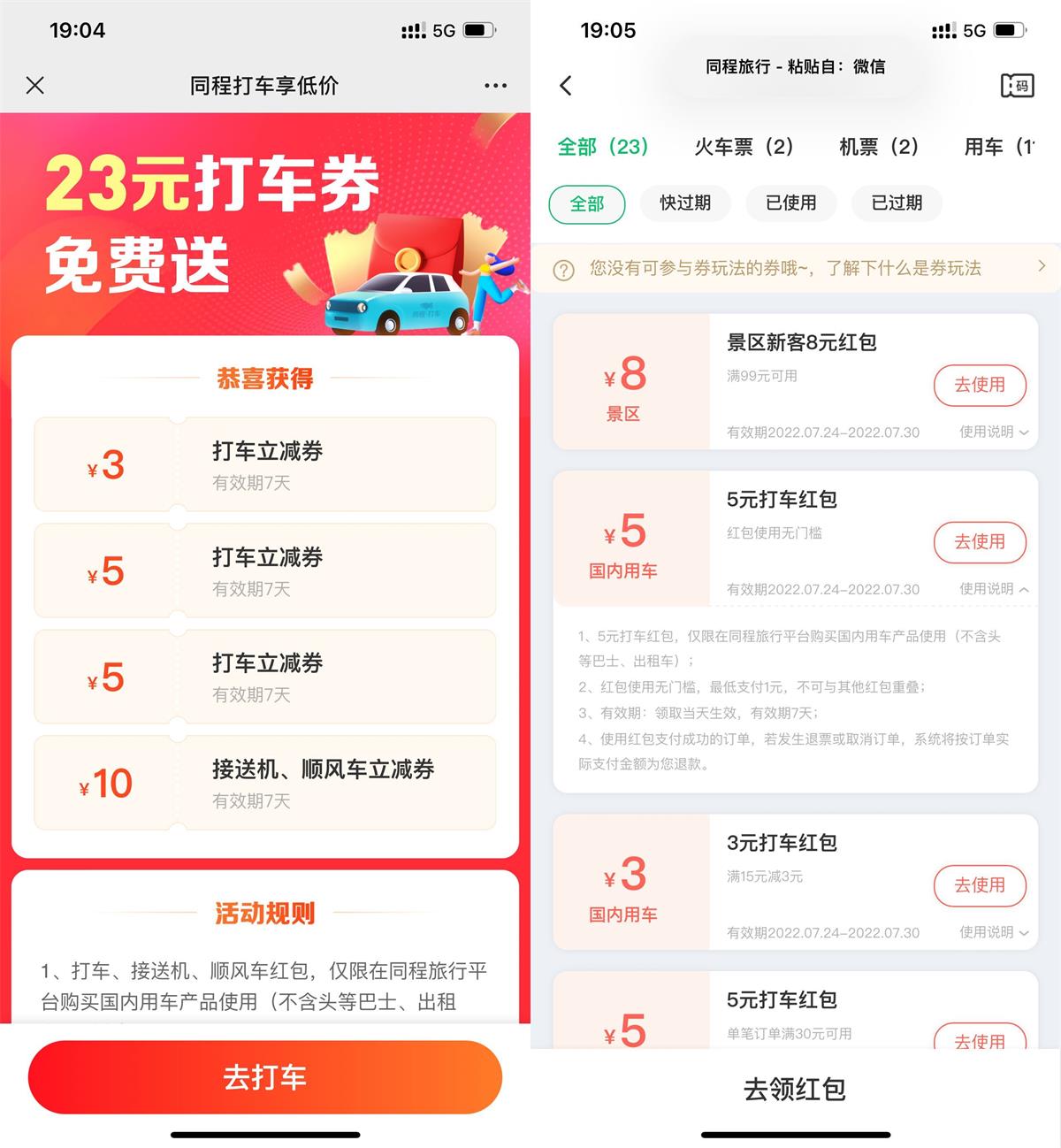This screenshot has width=1061, height=1148.
Task: Switch to the 火车票 (2) tab
Action: pyautogui.click(x=743, y=147)
